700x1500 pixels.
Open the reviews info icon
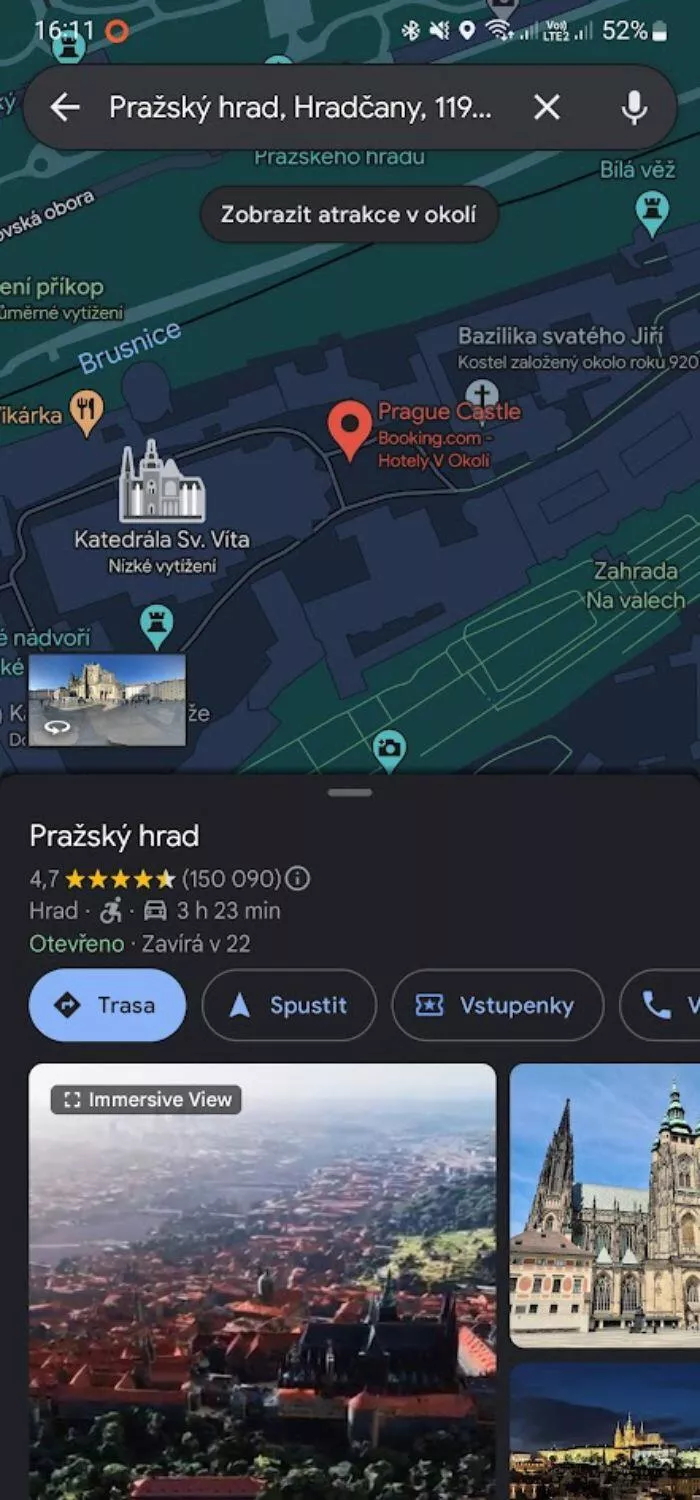pyautogui.click(x=297, y=879)
